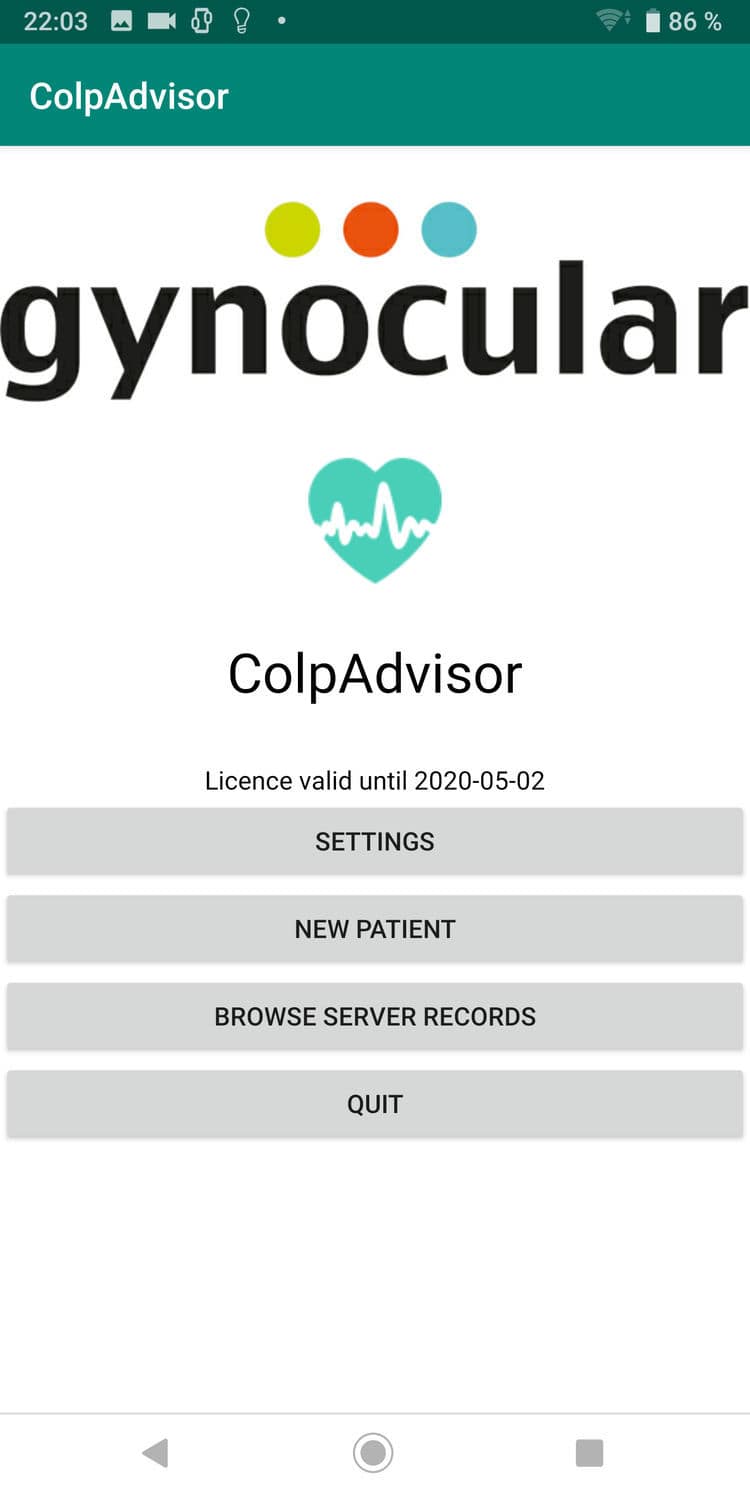Tap the ColpAdvisor title in the app bar
Screen dimensions: 750x1500
point(127,95)
